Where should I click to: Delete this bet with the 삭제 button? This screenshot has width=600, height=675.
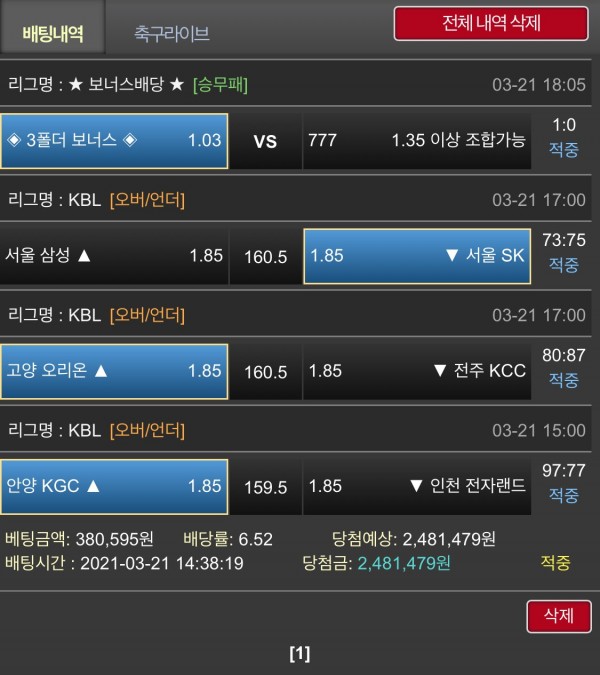558,616
